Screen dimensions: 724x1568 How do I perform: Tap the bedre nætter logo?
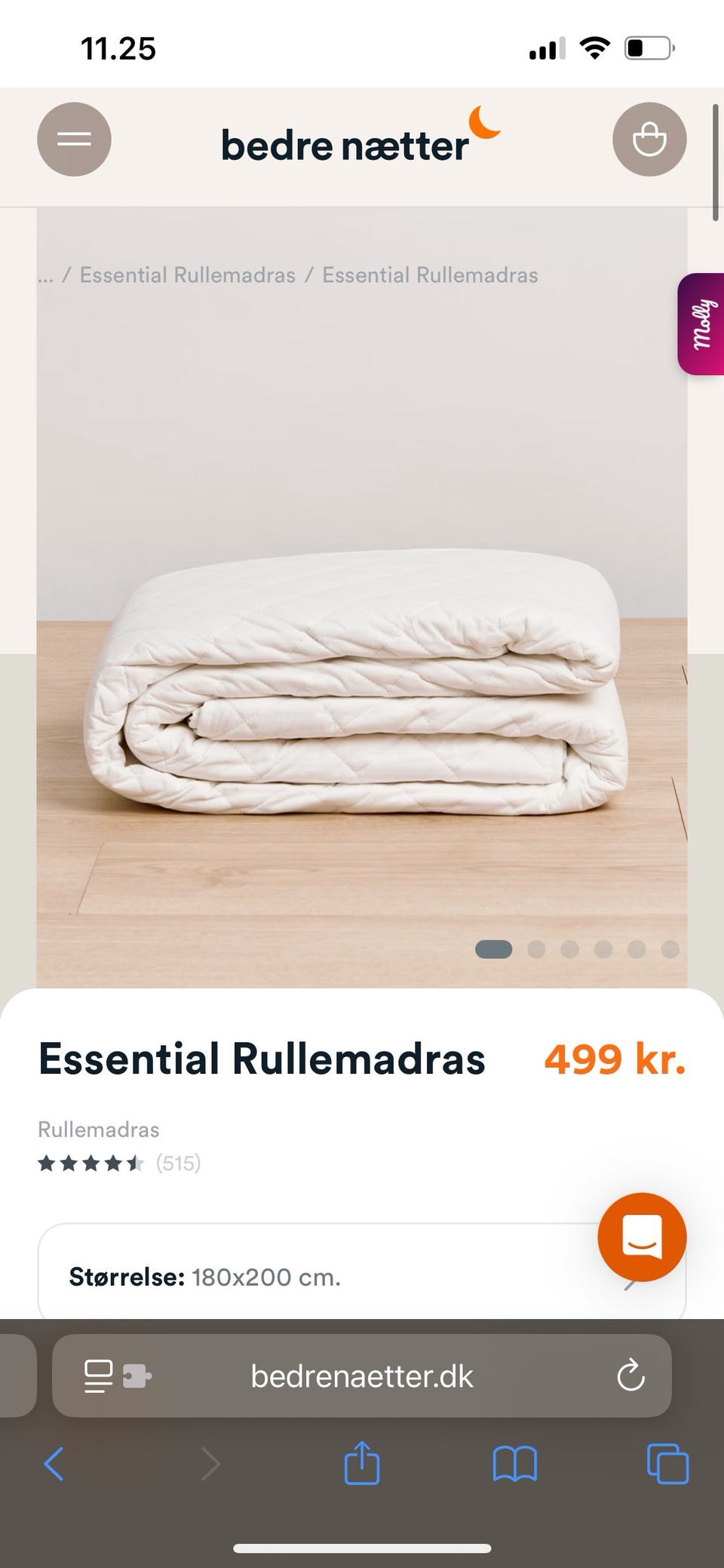tap(347, 143)
